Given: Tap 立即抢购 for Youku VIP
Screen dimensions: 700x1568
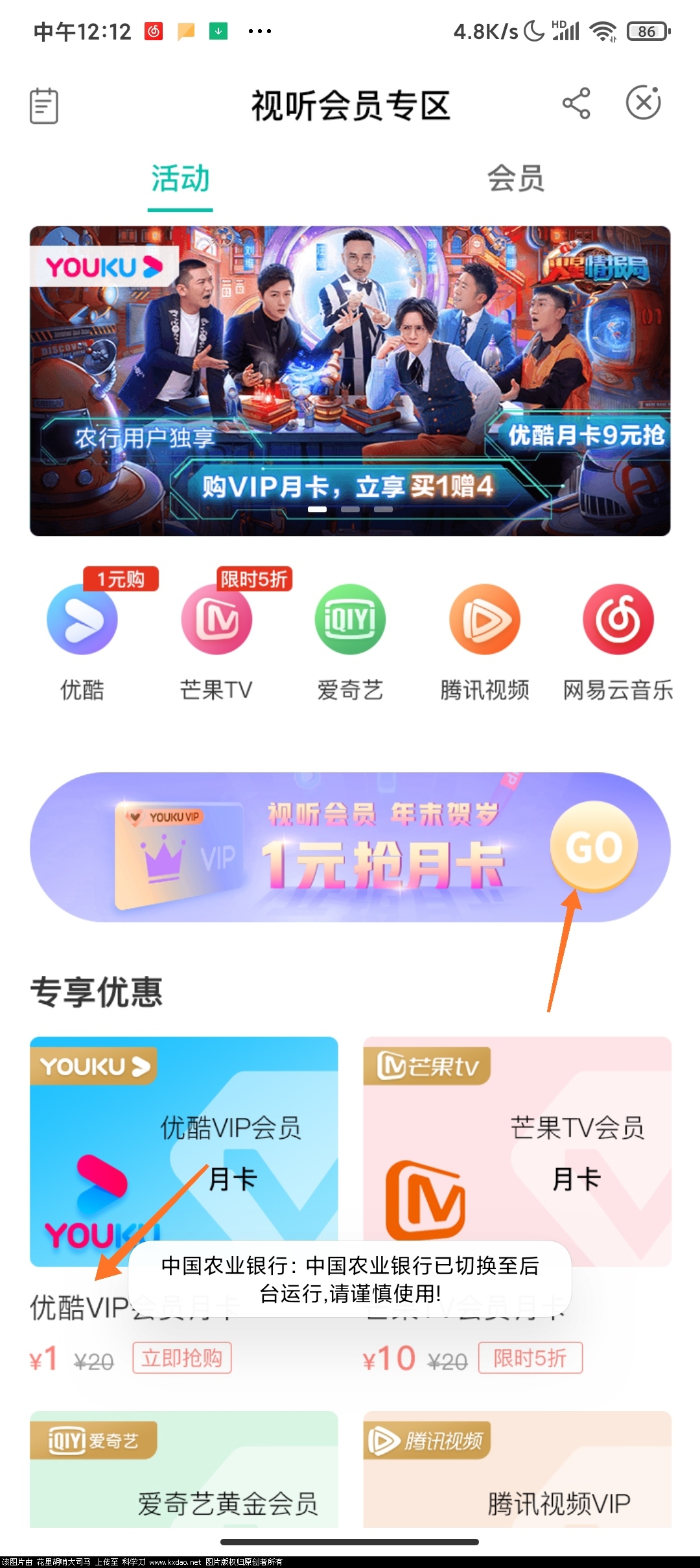Looking at the screenshot, I should pos(181,1358).
